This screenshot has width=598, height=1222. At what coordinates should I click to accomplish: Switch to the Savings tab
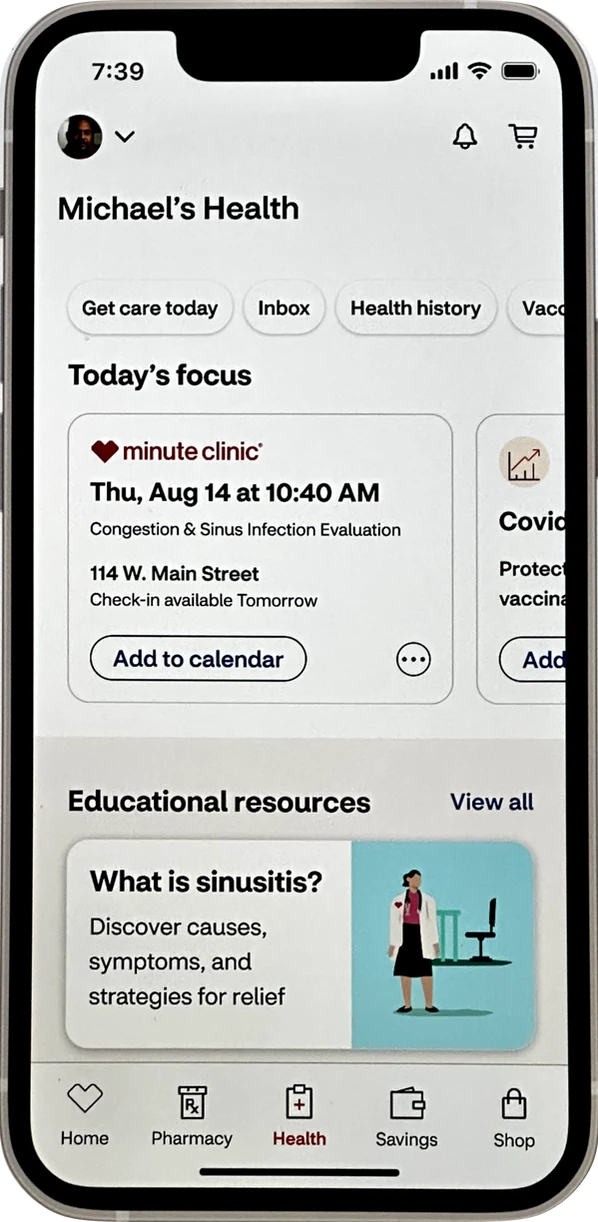click(x=406, y=1116)
